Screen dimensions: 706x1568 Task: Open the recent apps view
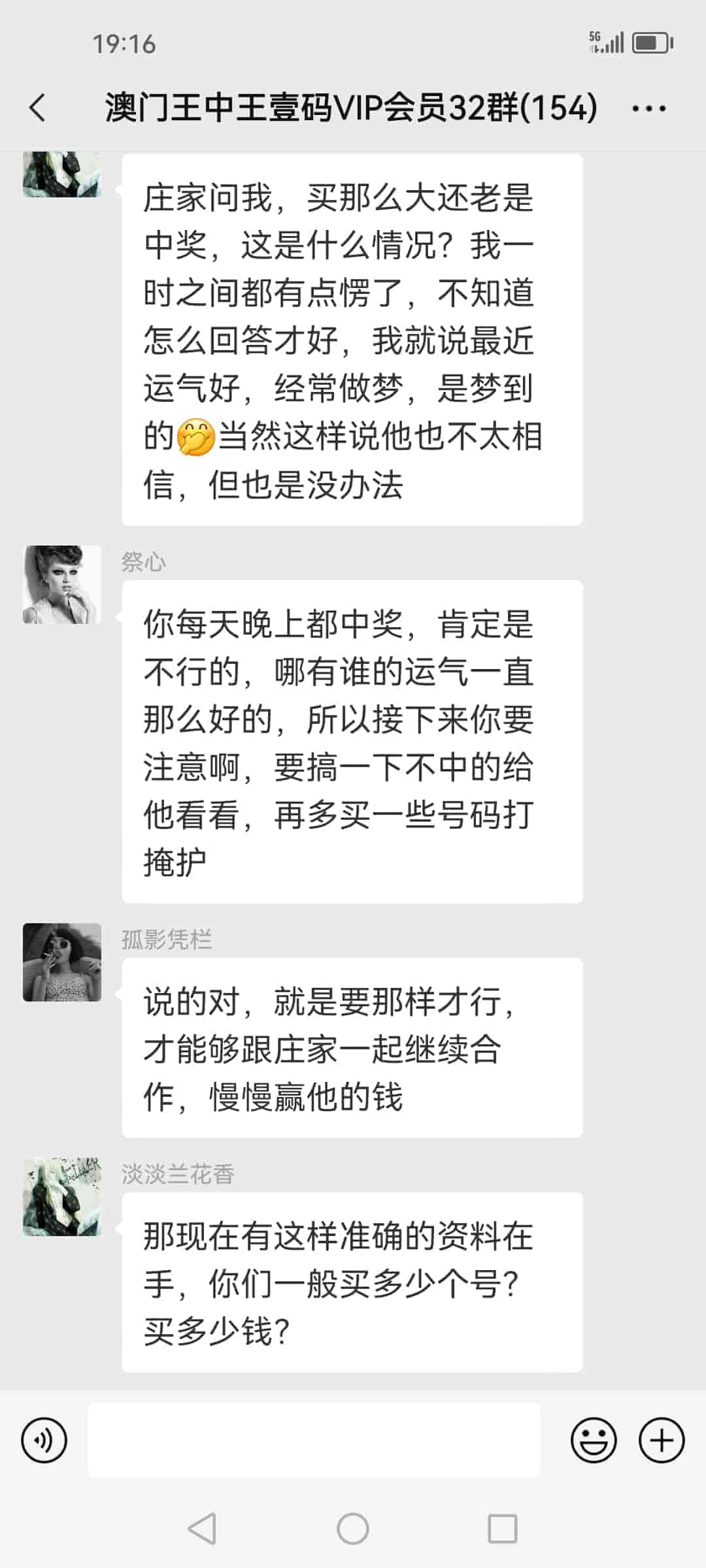502,1529
